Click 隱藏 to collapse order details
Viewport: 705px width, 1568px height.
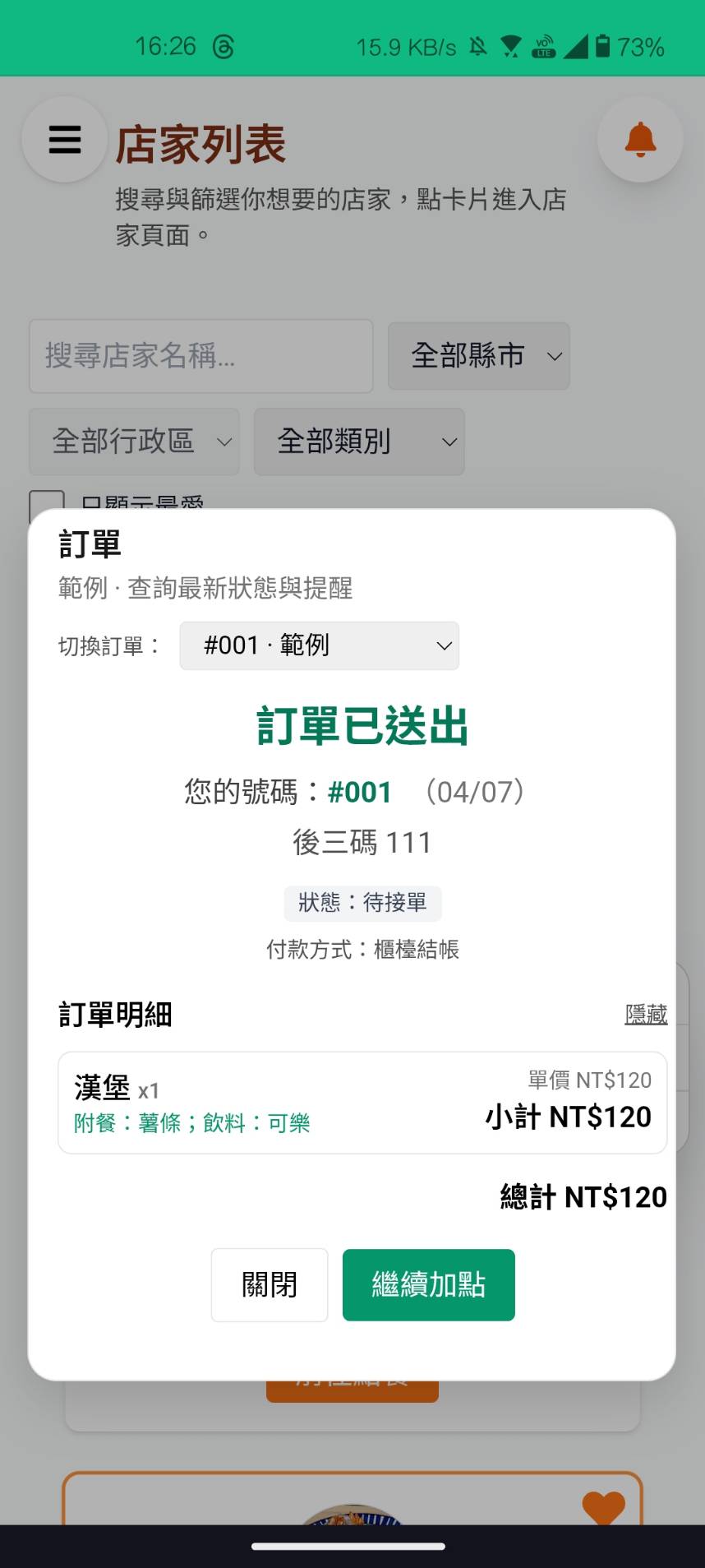click(x=646, y=1015)
